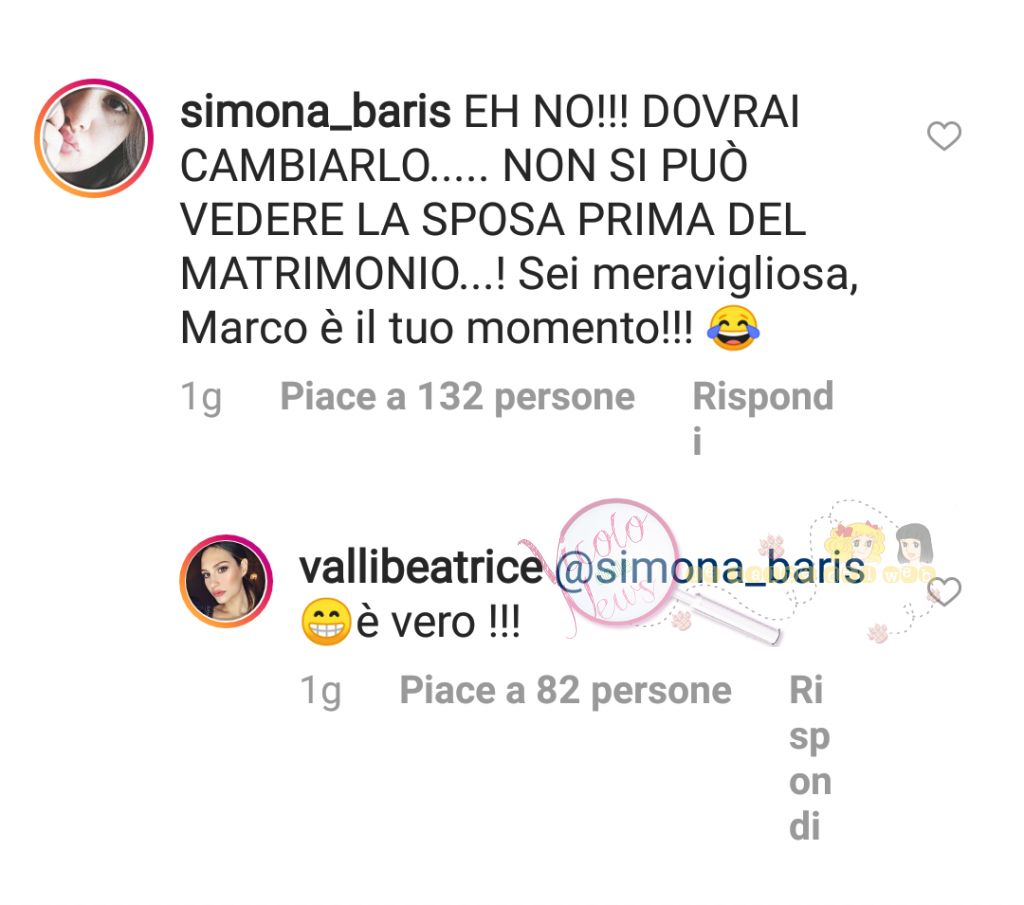The width and height of the screenshot is (1024, 905).
Task: Open vallibeatrice profile picture
Action: tap(225, 581)
